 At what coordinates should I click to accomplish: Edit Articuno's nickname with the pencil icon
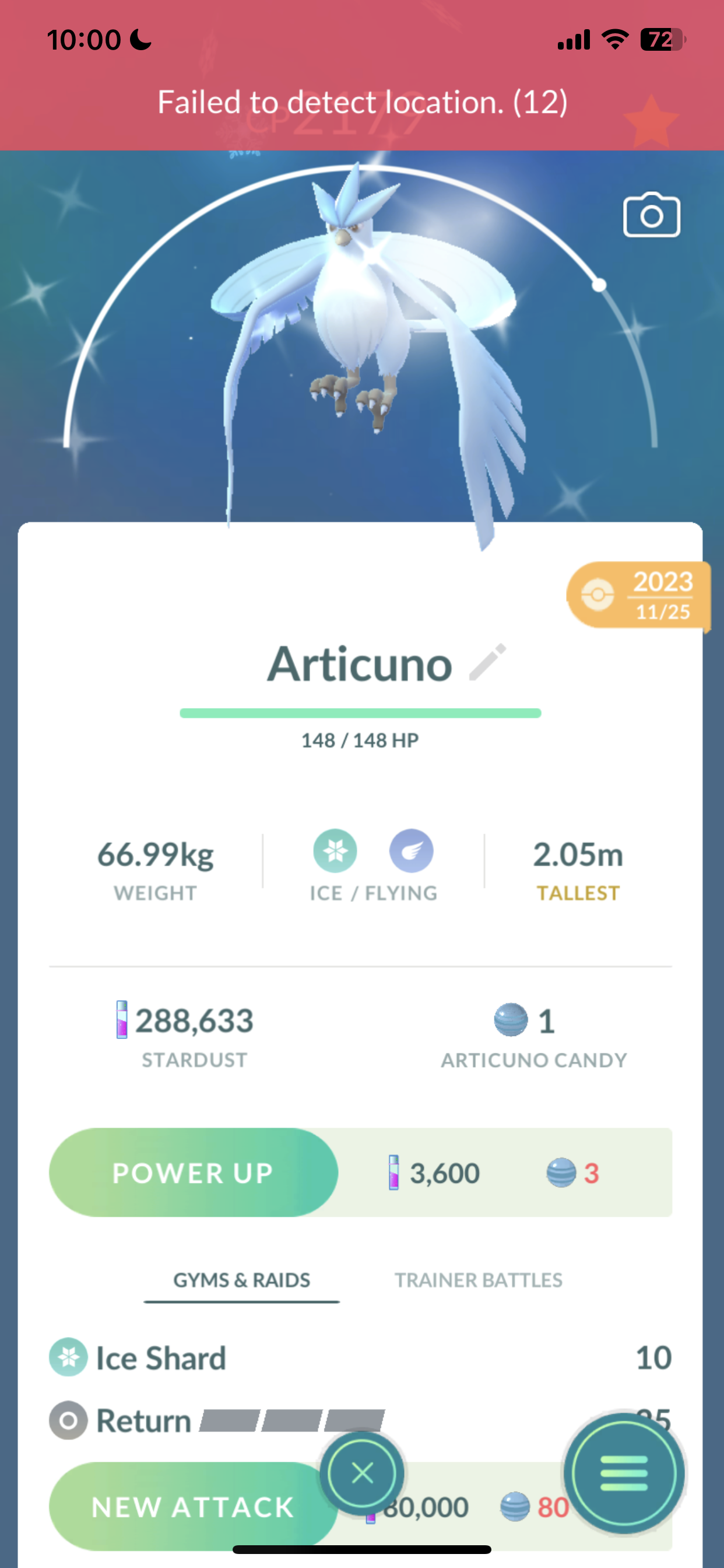click(488, 662)
